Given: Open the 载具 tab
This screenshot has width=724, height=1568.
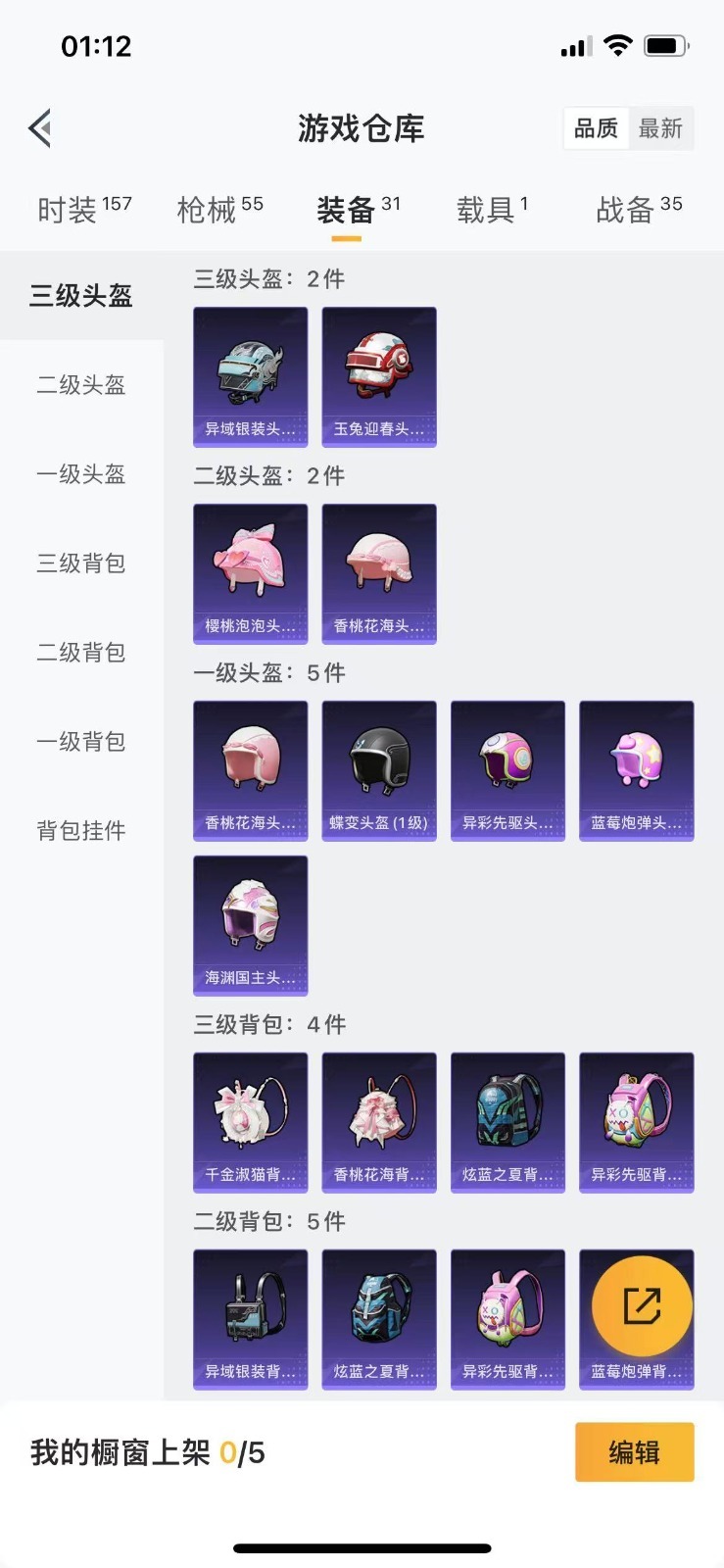Looking at the screenshot, I should 491,209.
